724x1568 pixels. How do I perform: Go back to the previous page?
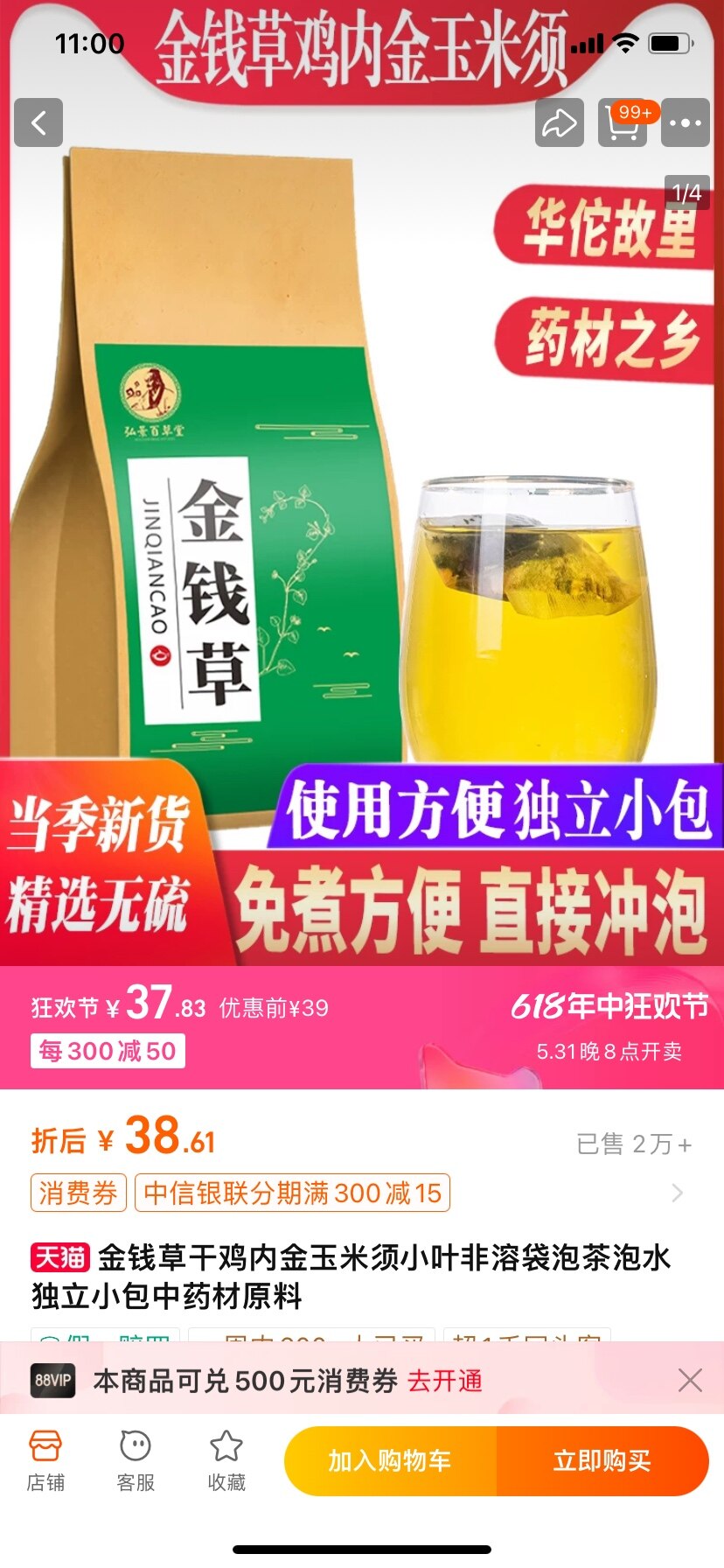pos(38,122)
